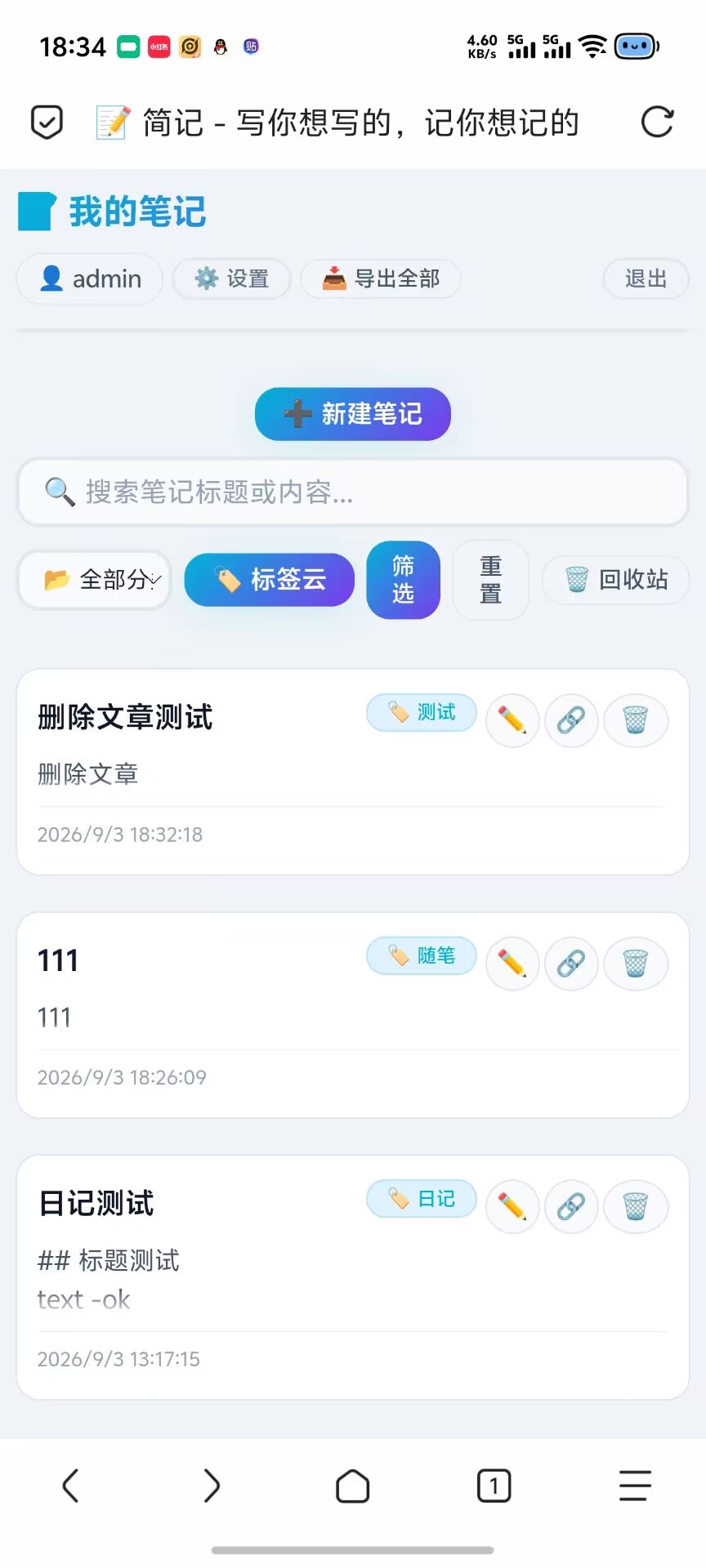Viewport: 706px width, 1568px height.
Task: Edit the 删除文章测试 note with pencil icon
Action: point(512,721)
